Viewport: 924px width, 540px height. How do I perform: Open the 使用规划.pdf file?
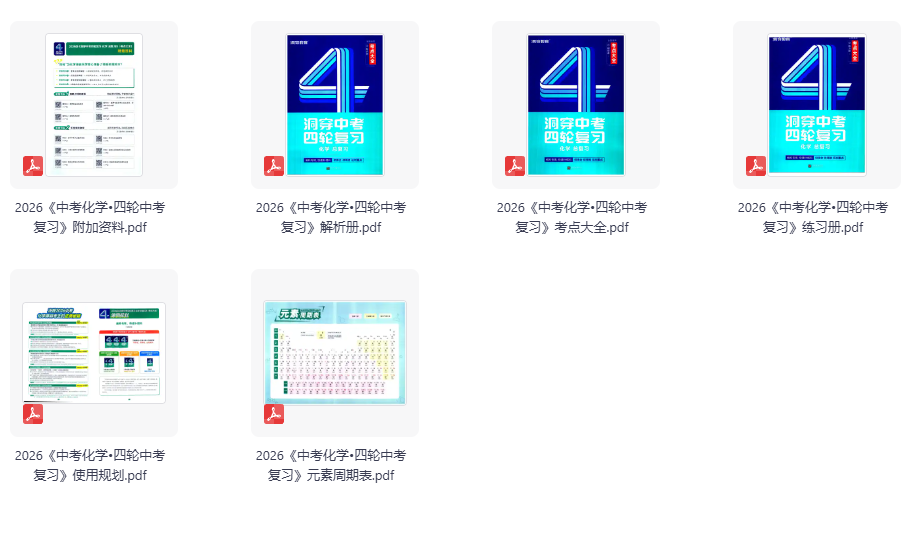pyautogui.click(x=93, y=353)
